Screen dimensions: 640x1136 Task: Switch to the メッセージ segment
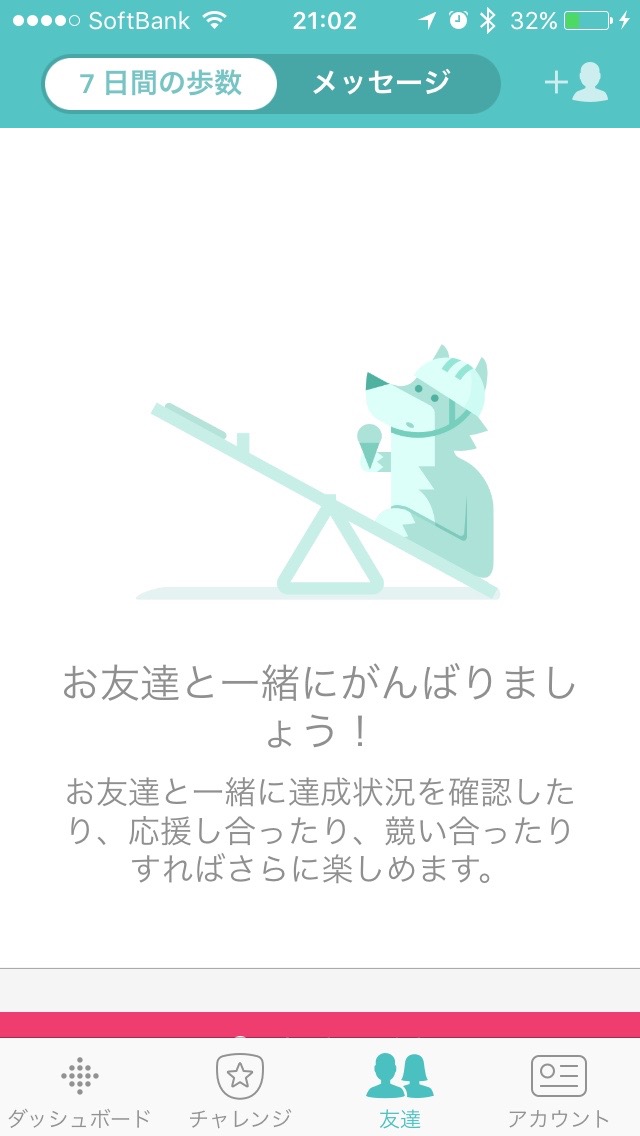tap(382, 83)
